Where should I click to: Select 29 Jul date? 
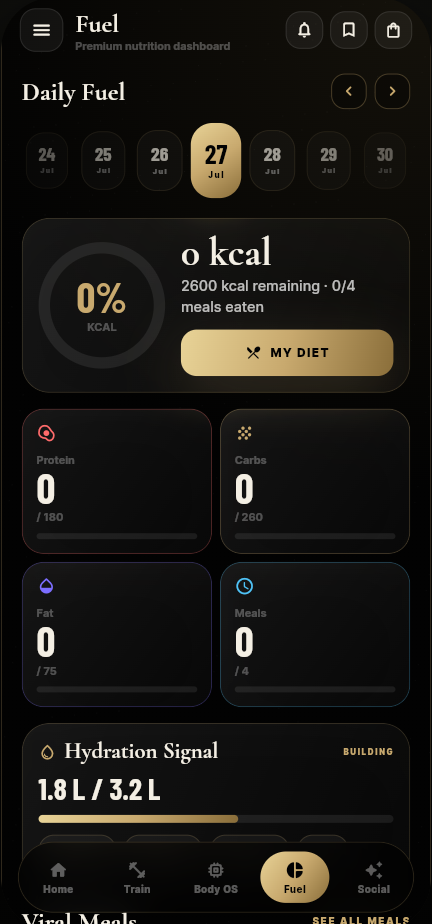click(329, 160)
